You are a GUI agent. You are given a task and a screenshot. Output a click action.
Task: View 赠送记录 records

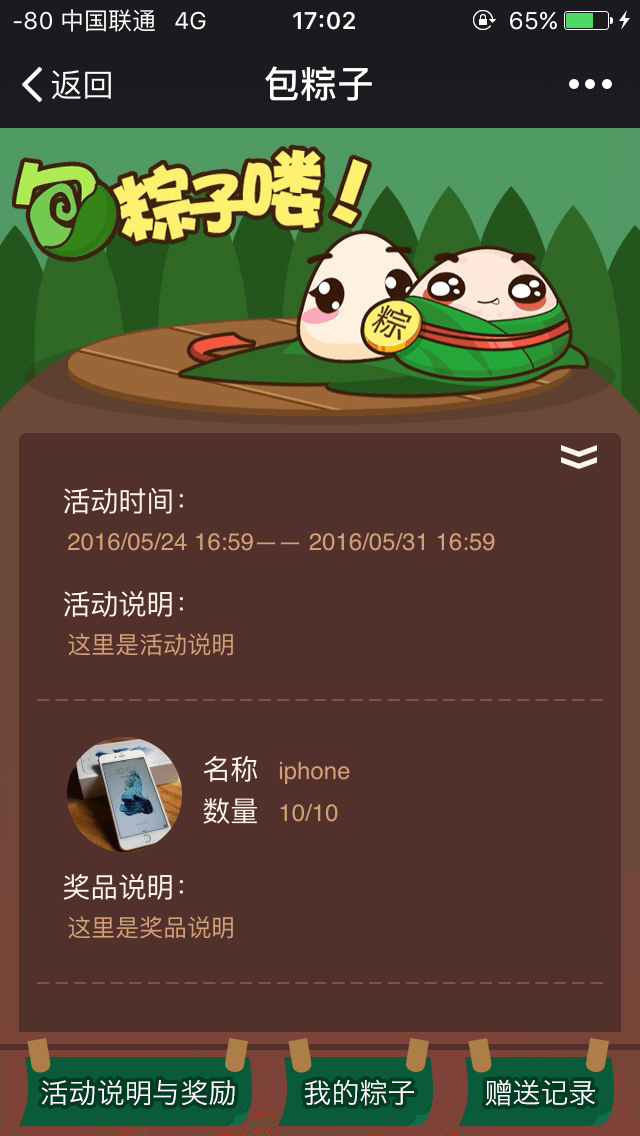(540, 1093)
